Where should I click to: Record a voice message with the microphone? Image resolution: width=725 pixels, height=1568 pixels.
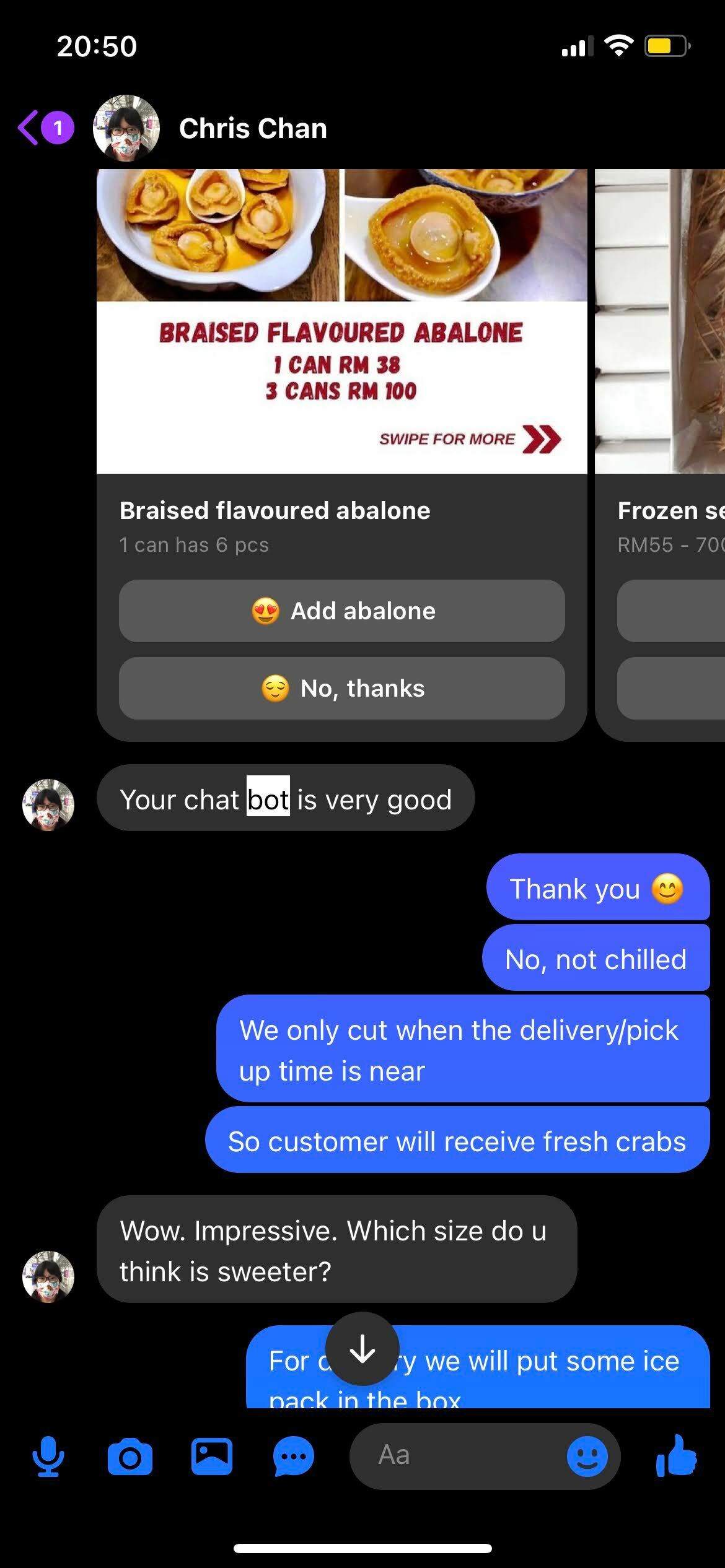coord(48,1456)
